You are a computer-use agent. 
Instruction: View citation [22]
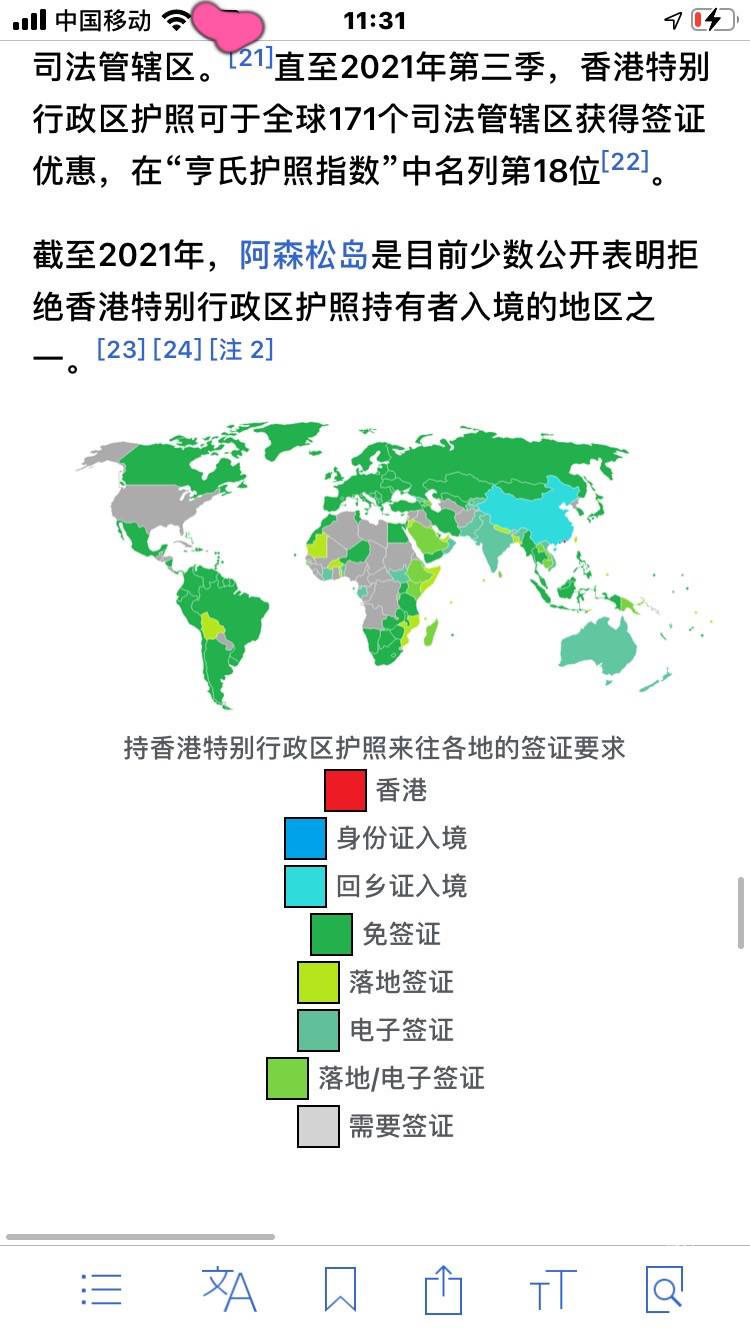(625, 162)
